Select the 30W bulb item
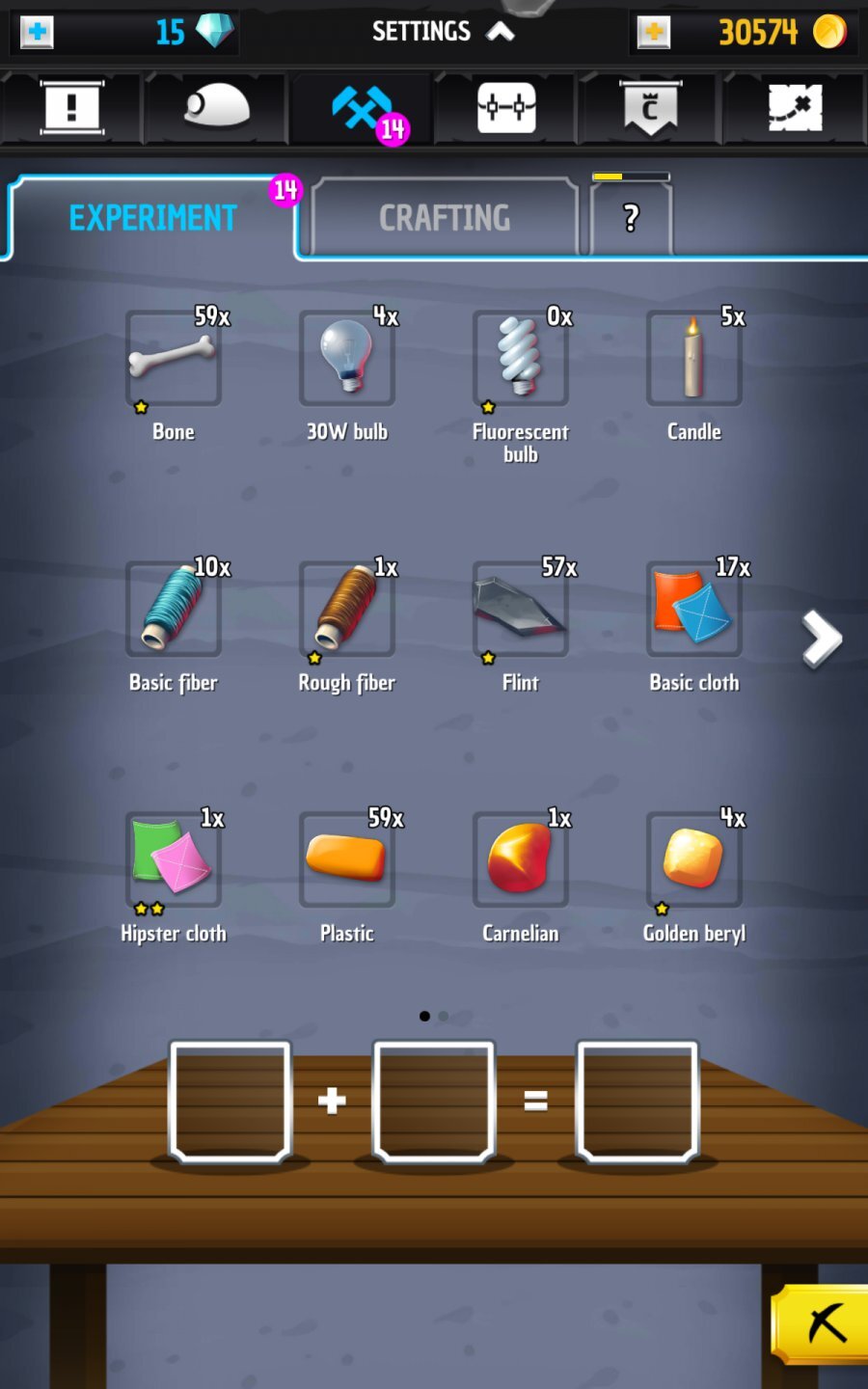This screenshot has width=868, height=1389. (347, 359)
